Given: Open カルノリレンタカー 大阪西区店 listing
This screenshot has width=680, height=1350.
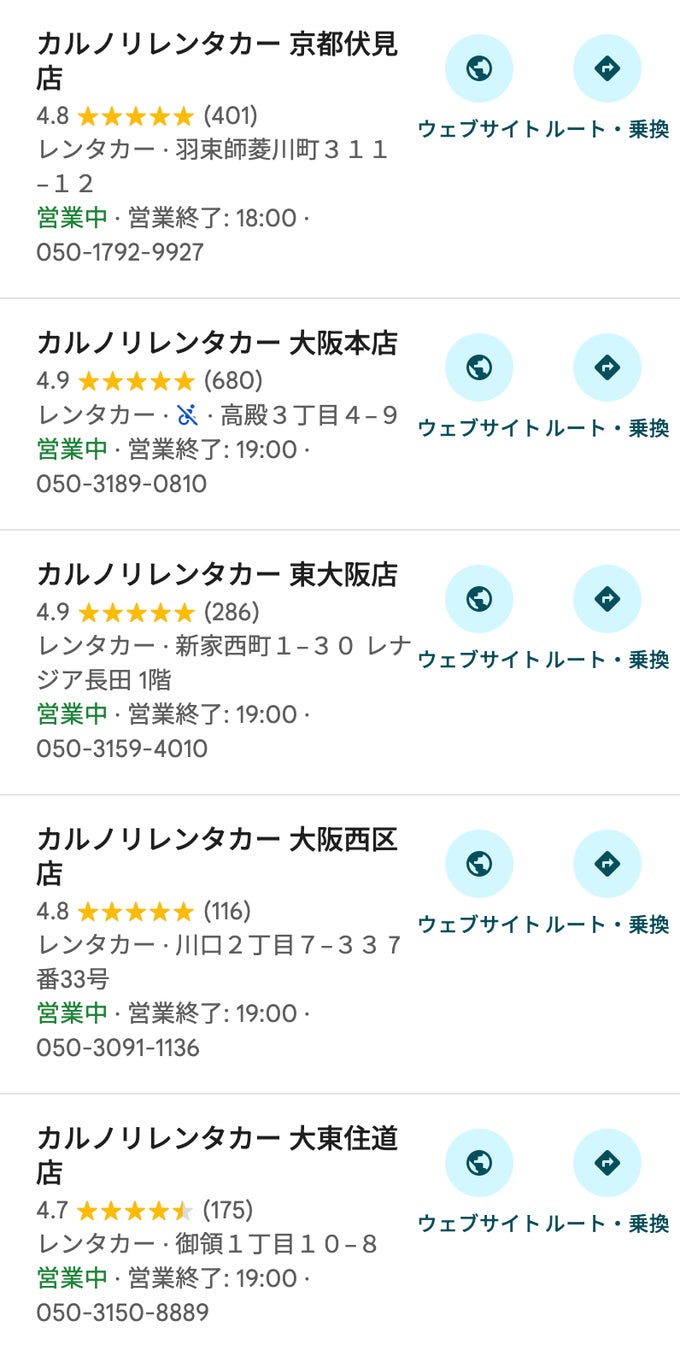Looking at the screenshot, I should (217, 856).
